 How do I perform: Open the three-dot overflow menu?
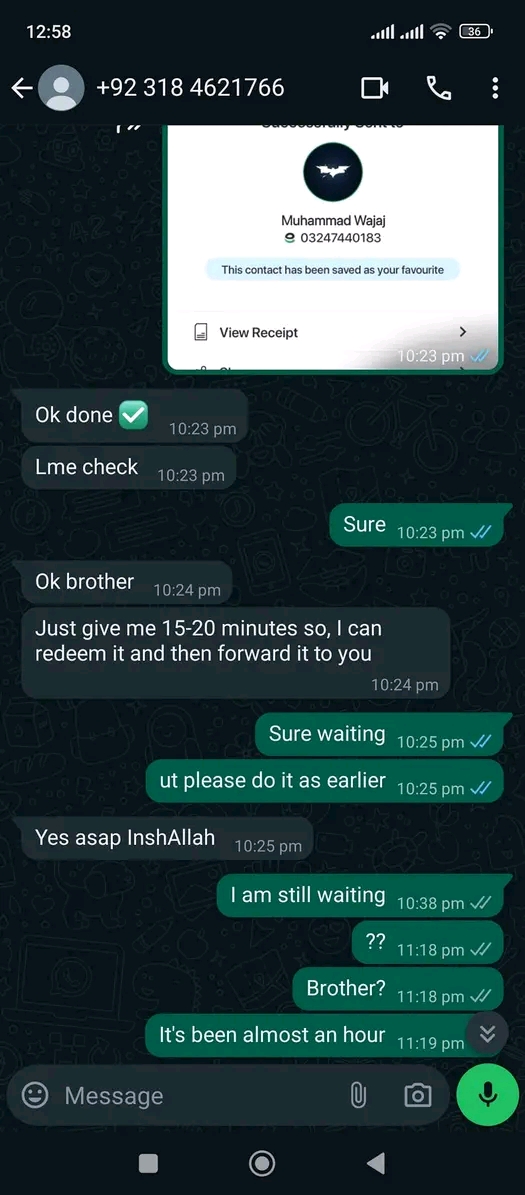click(495, 88)
